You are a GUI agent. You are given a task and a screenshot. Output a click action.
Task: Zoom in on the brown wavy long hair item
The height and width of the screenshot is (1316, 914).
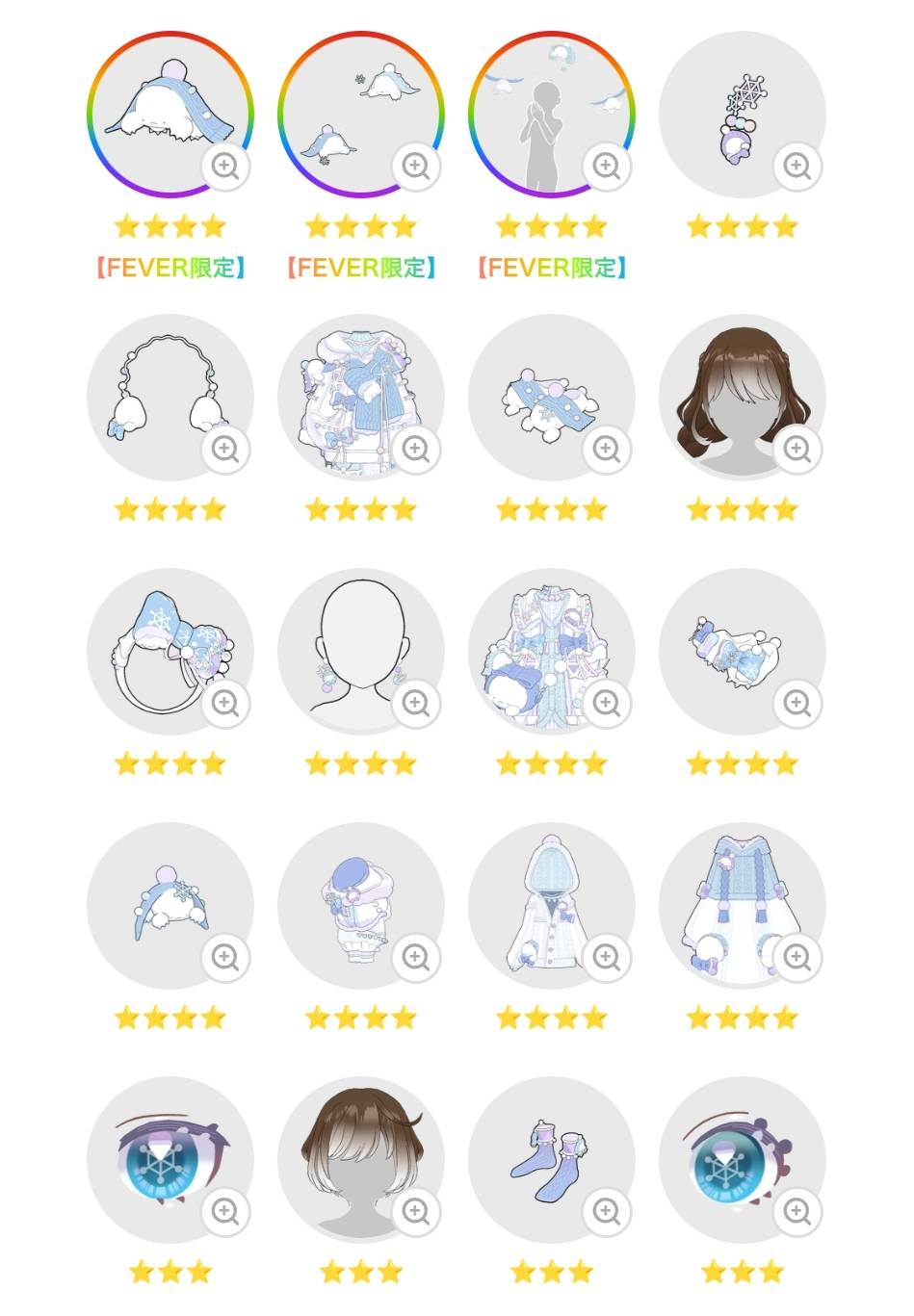[796, 449]
